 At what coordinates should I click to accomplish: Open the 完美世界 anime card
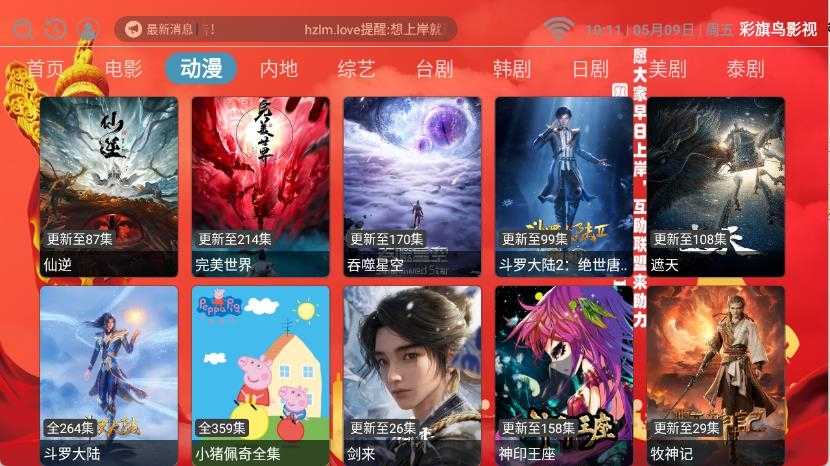click(260, 186)
